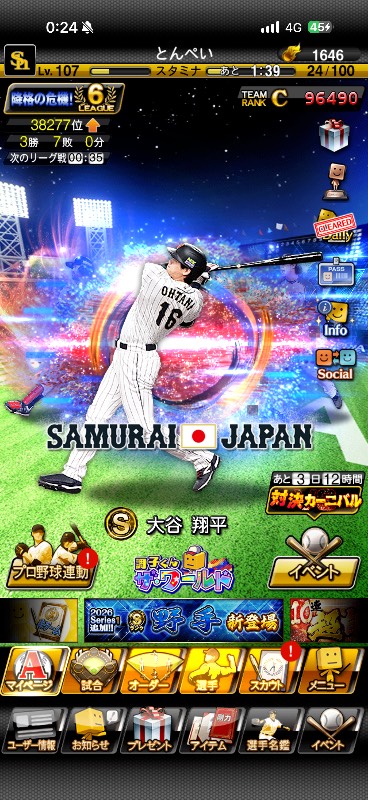Open お知らせ notices
This screenshot has width=368, height=800.
coord(91,730)
